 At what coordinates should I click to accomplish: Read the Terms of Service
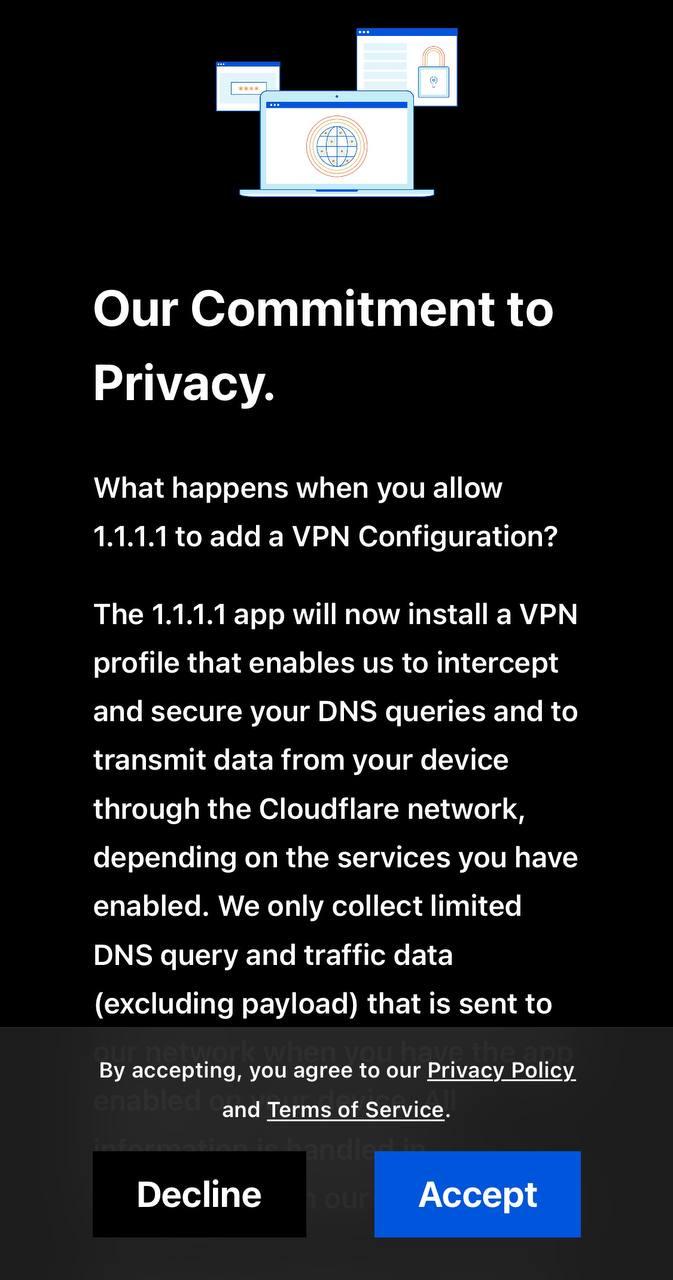tap(355, 1109)
